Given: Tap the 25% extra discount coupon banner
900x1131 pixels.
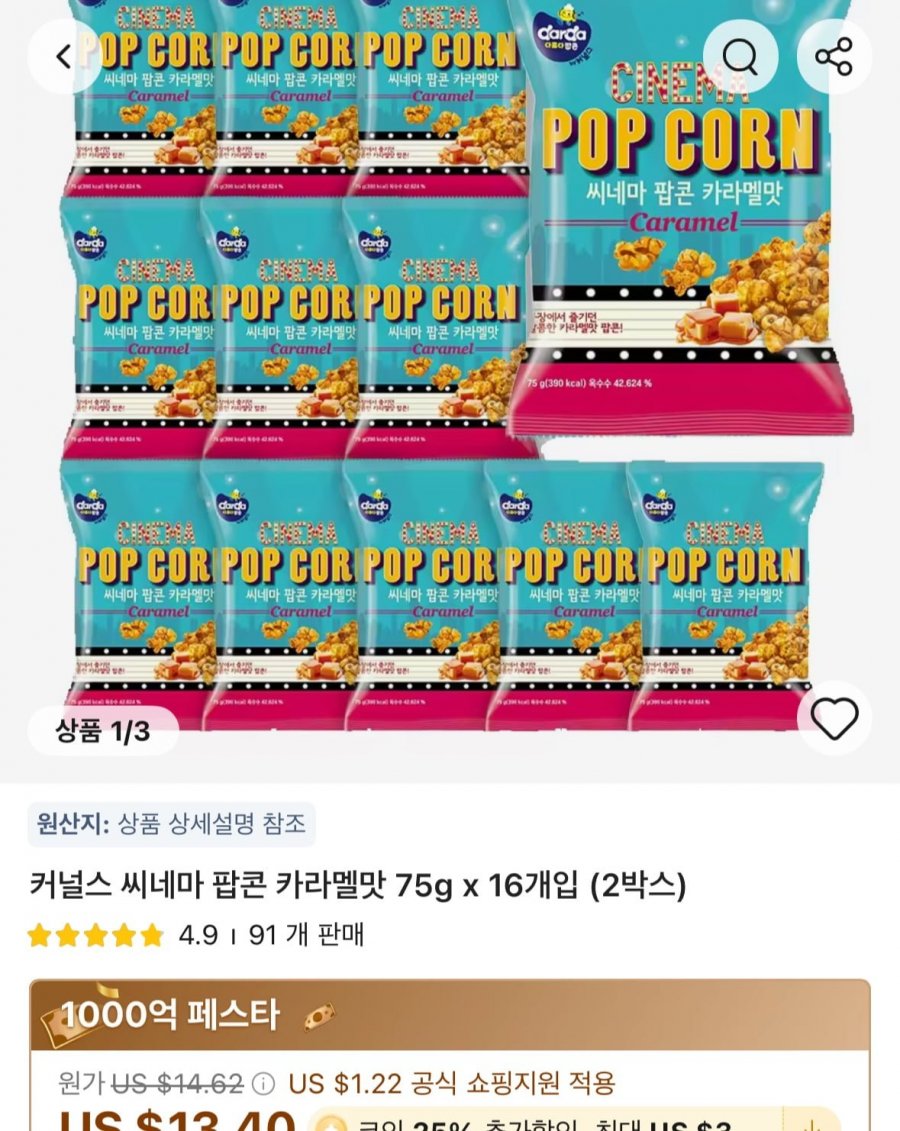Looking at the screenshot, I should (560, 1121).
